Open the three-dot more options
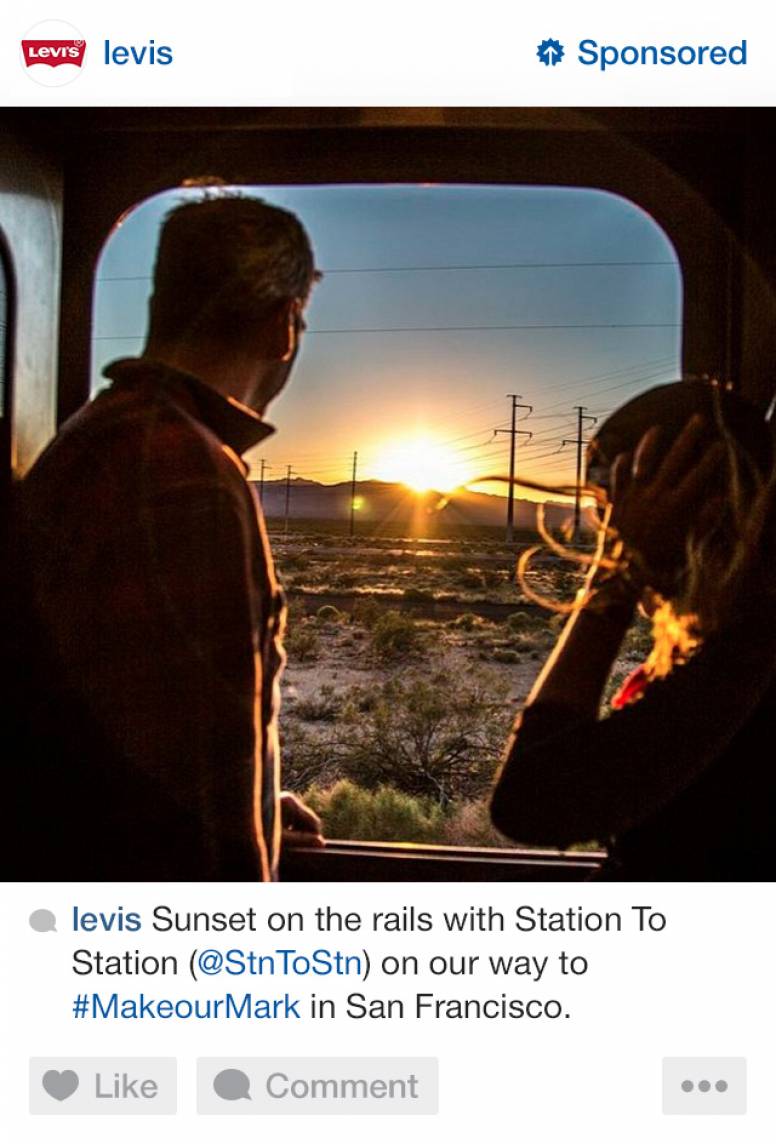Image resolution: width=776 pixels, height=1144 pixels. (x=704, y=1086)
